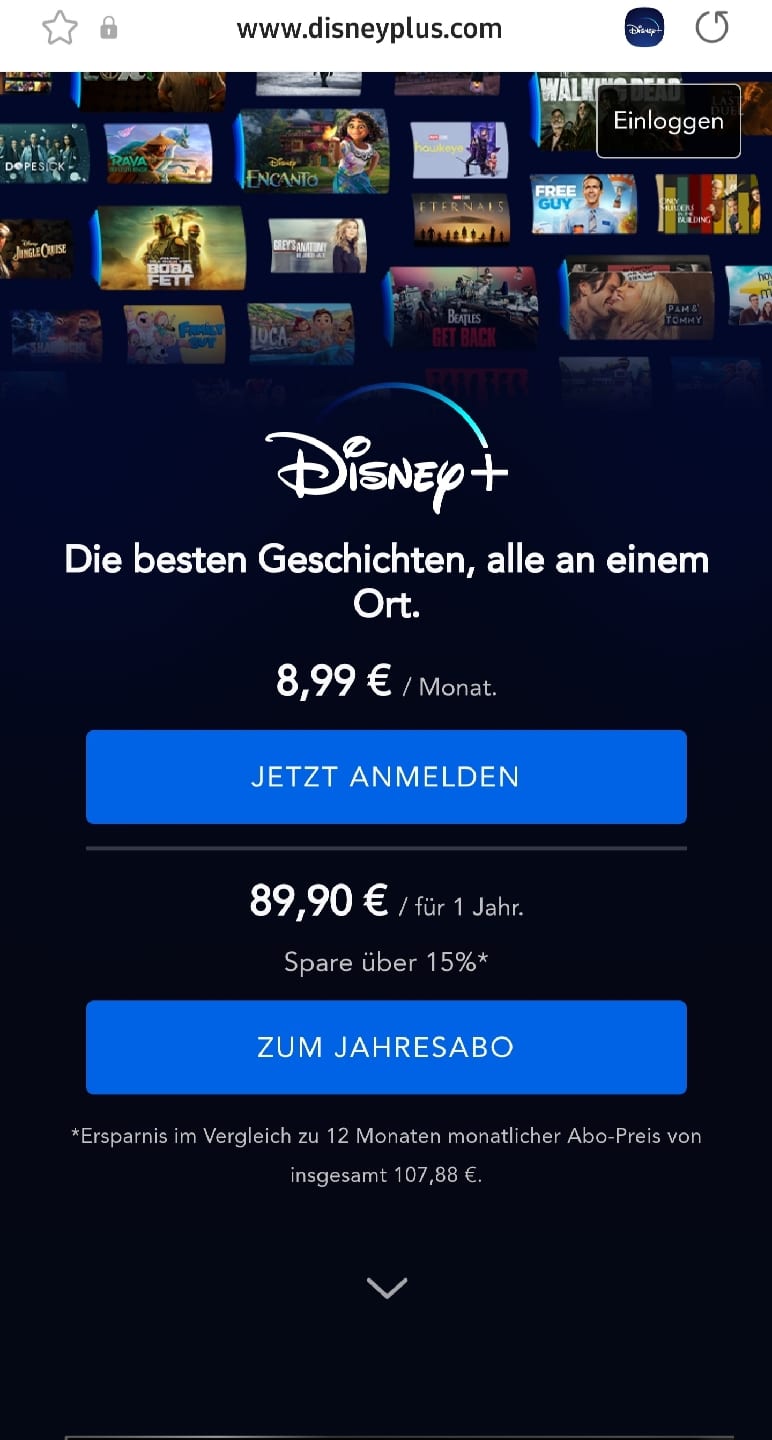
Task: Choose ZUM JAHRESABO yearly subscription
Action: (x=386, y=1047)
